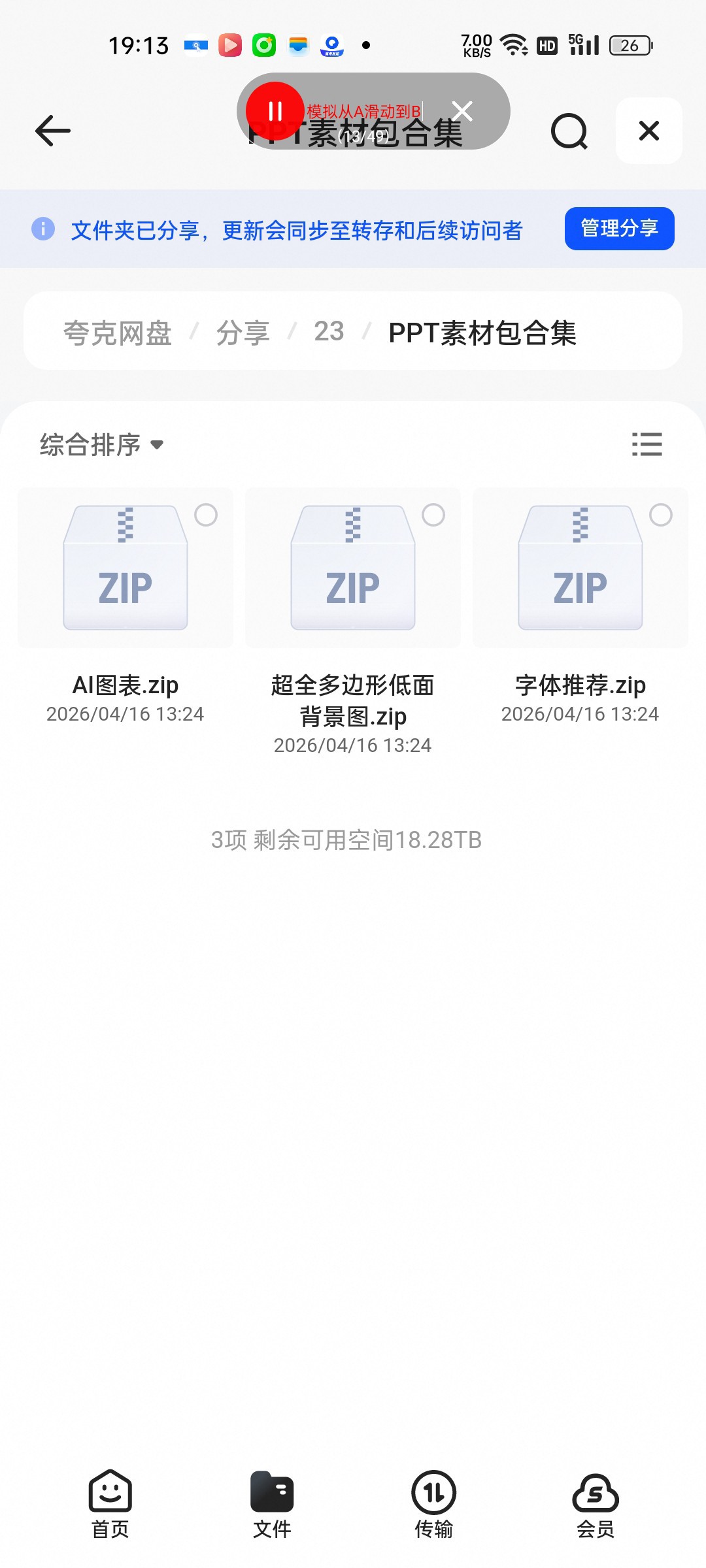706x1568 pixels.
Task: Open AI图表.zip file
Action: point(126,568)
